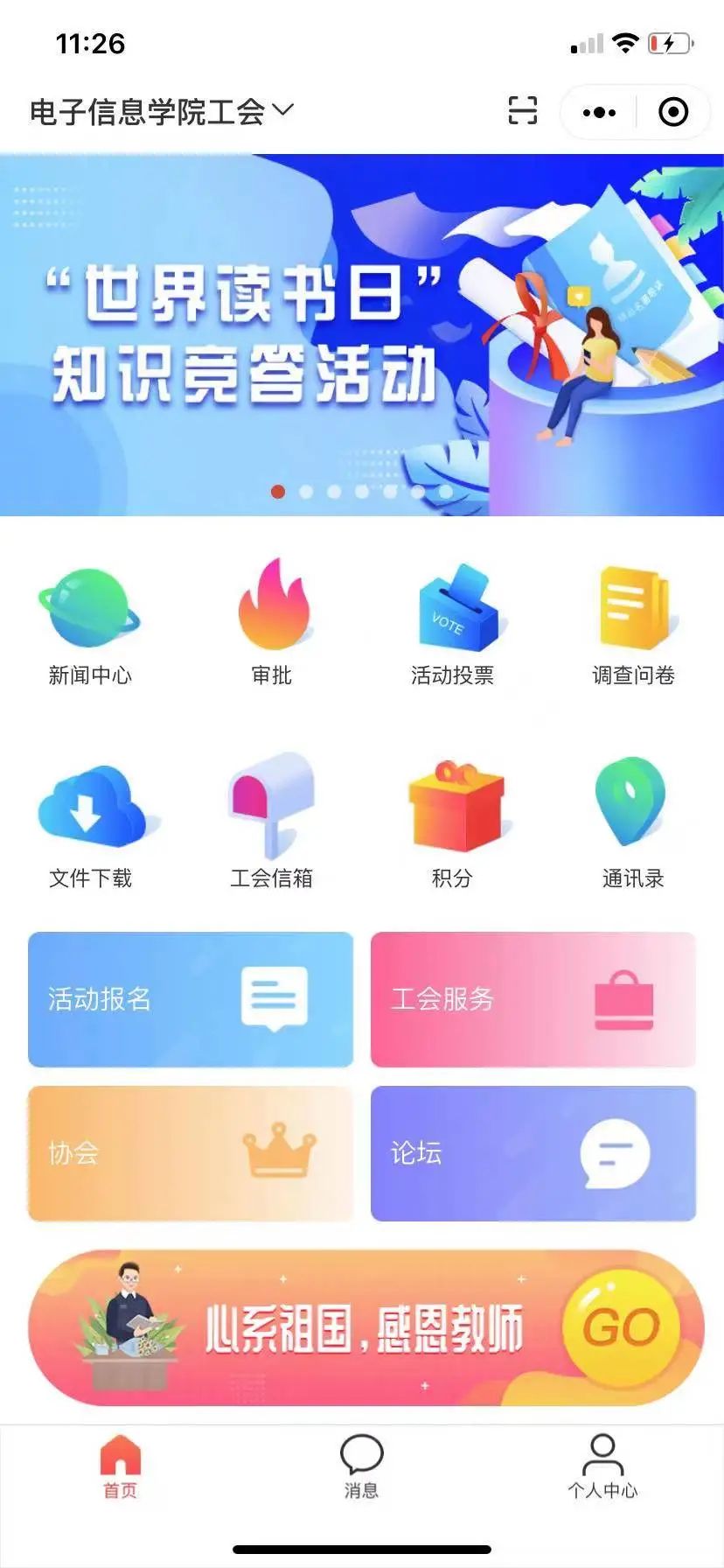The height and width of the screenshot is (1568, 724).
Task: Select the first carousel indicator dot
Action: pyautogui.click(x=278, y=492)
